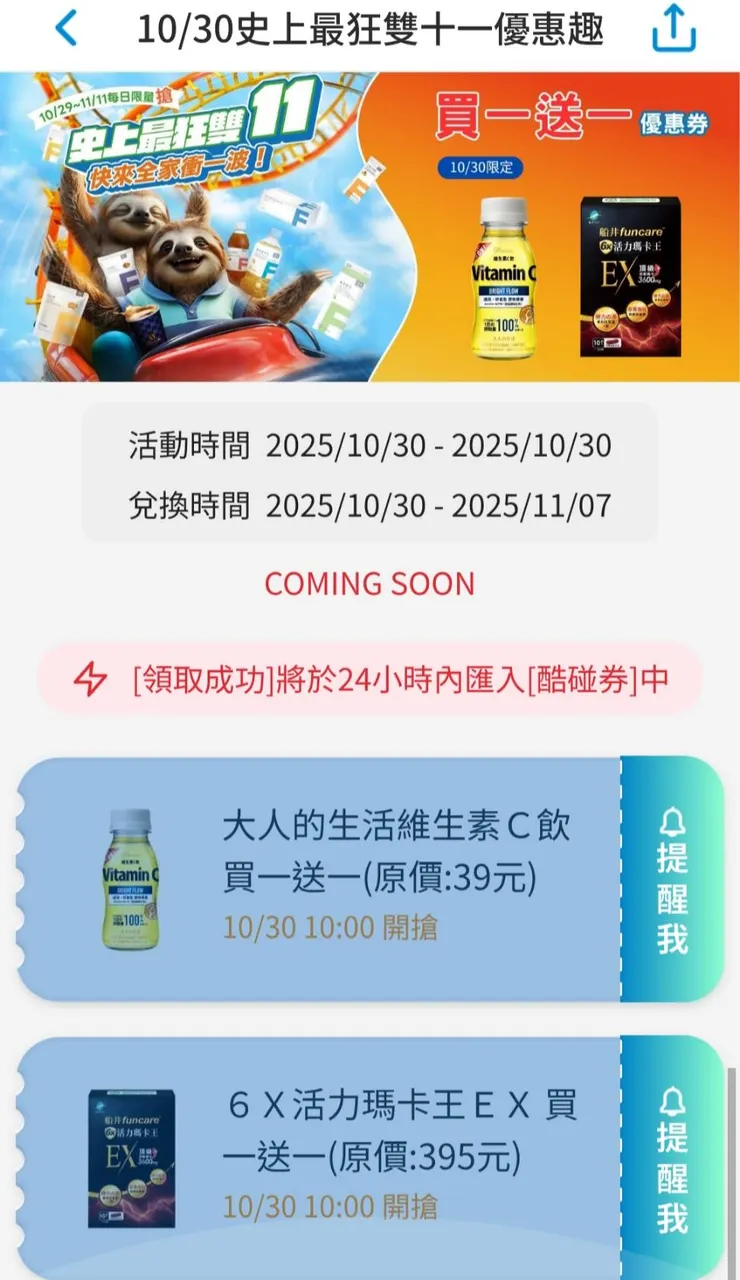Open the share icon at top right
Screen dimensions: 740x1280
pyautogui.click(x=676, y=30)
